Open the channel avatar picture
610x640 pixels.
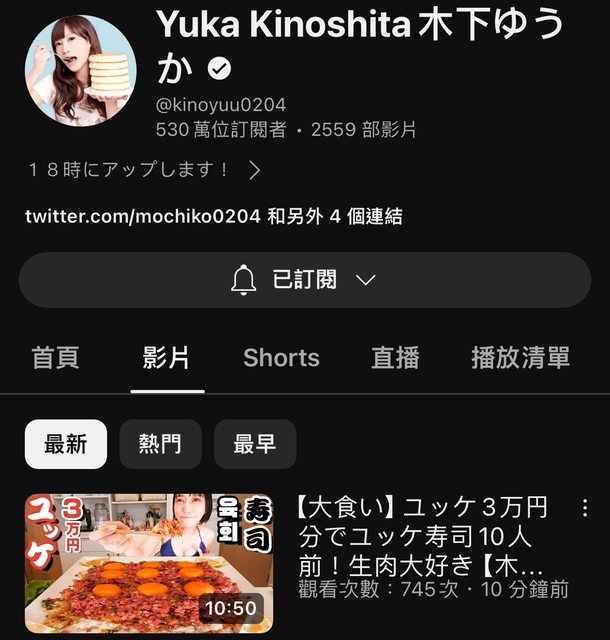tap(81, 71)
